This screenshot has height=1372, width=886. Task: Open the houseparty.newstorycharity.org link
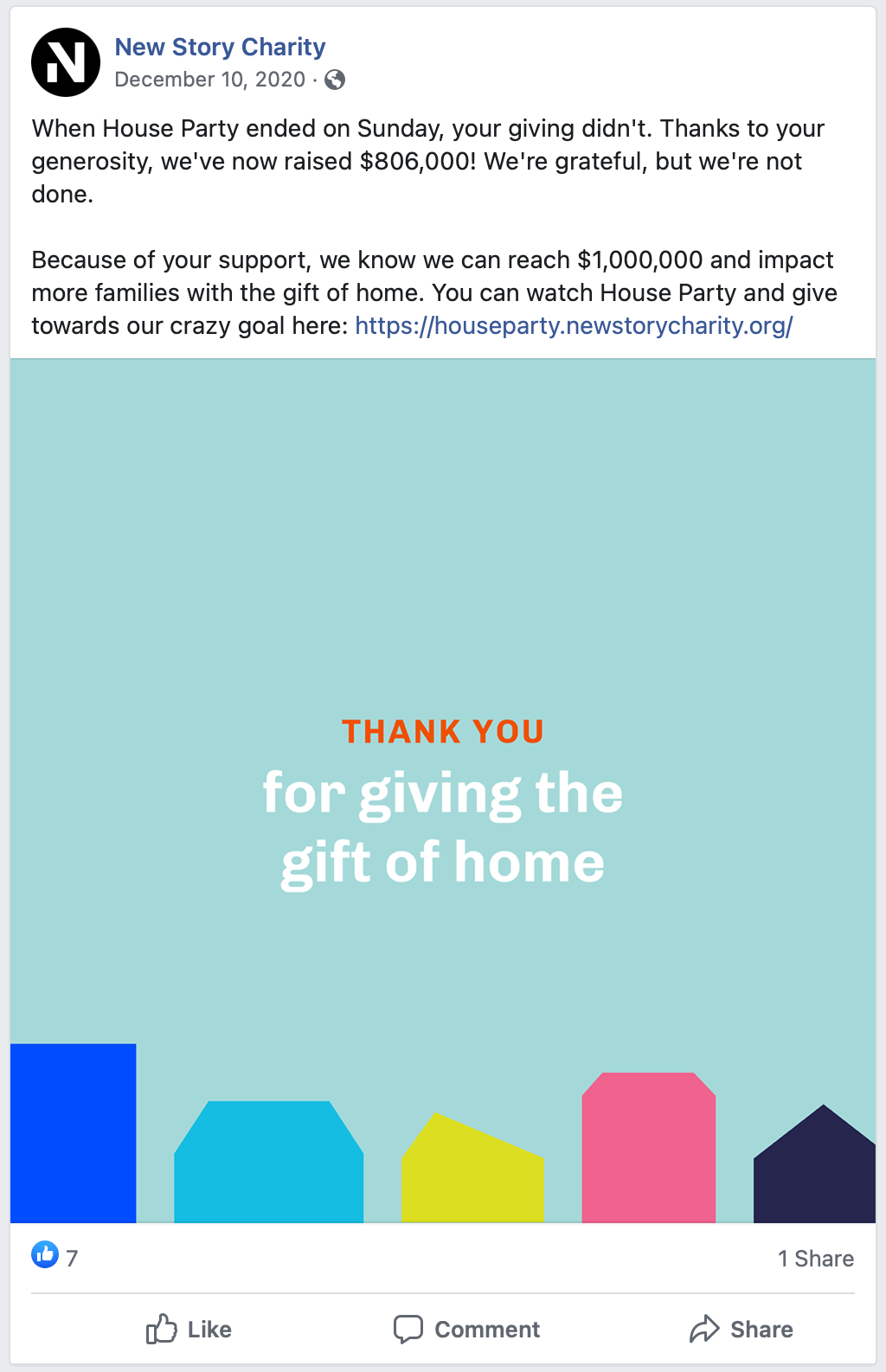point(574,325)
